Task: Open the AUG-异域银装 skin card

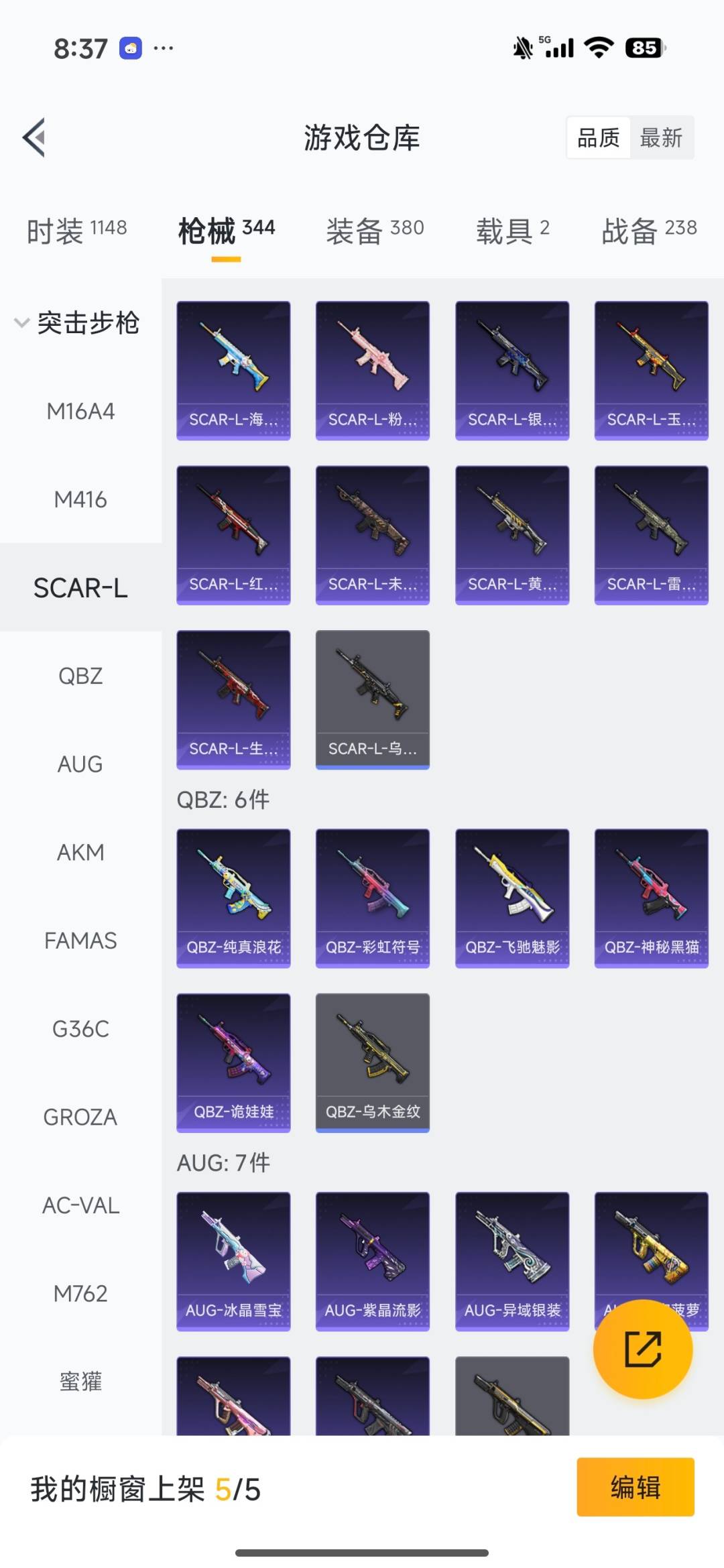Action: 512,1260
